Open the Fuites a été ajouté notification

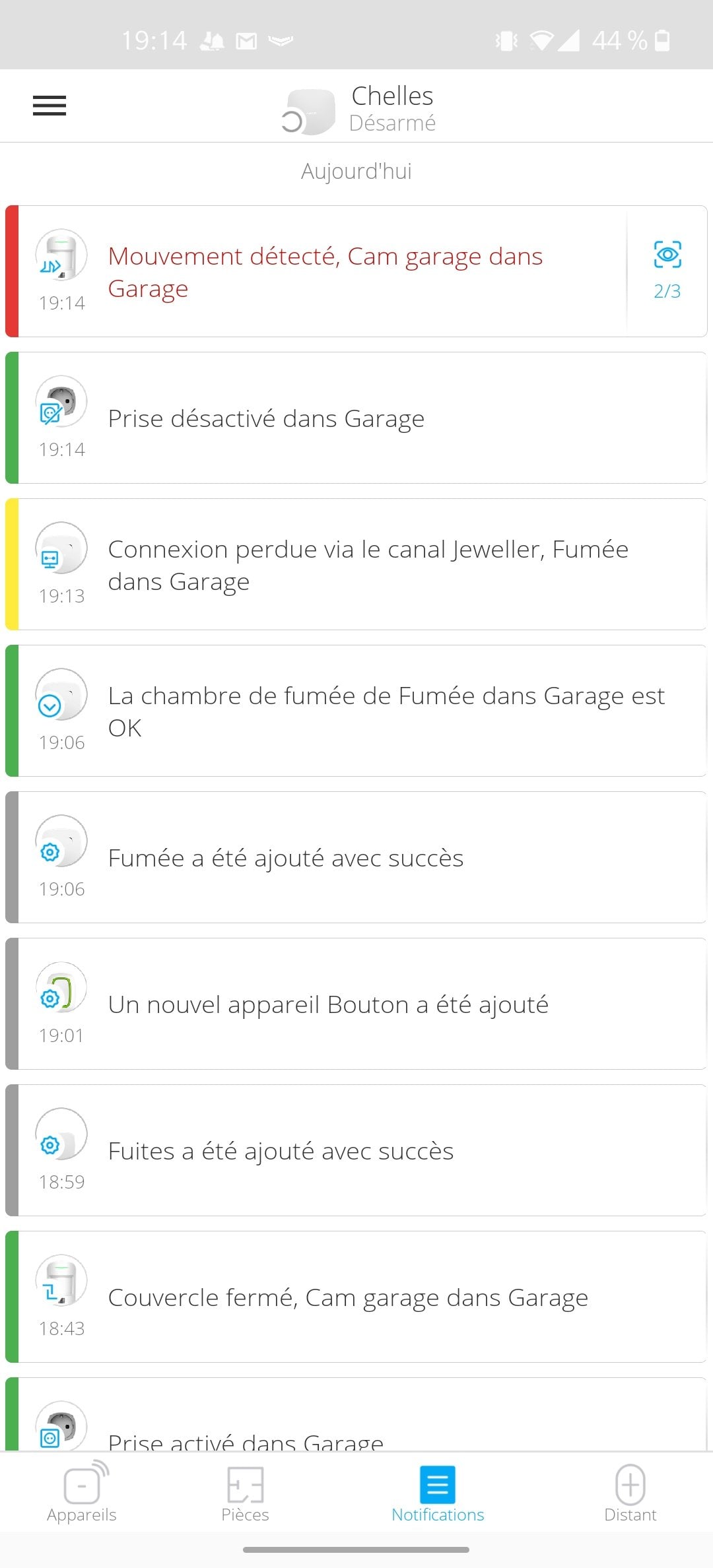pos(356,1150)
